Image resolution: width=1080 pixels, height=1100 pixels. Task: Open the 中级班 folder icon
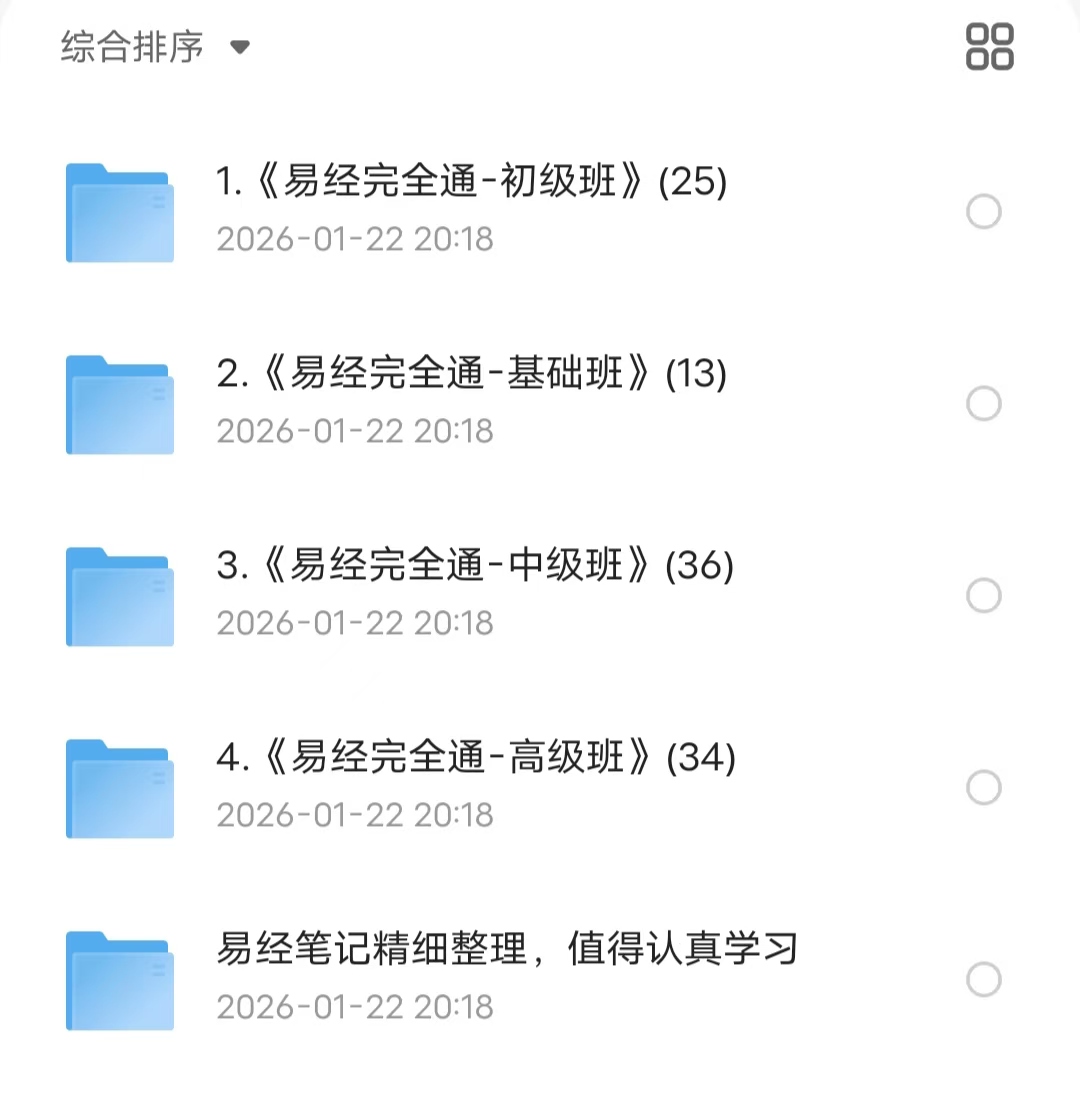[x=119, y=595]
